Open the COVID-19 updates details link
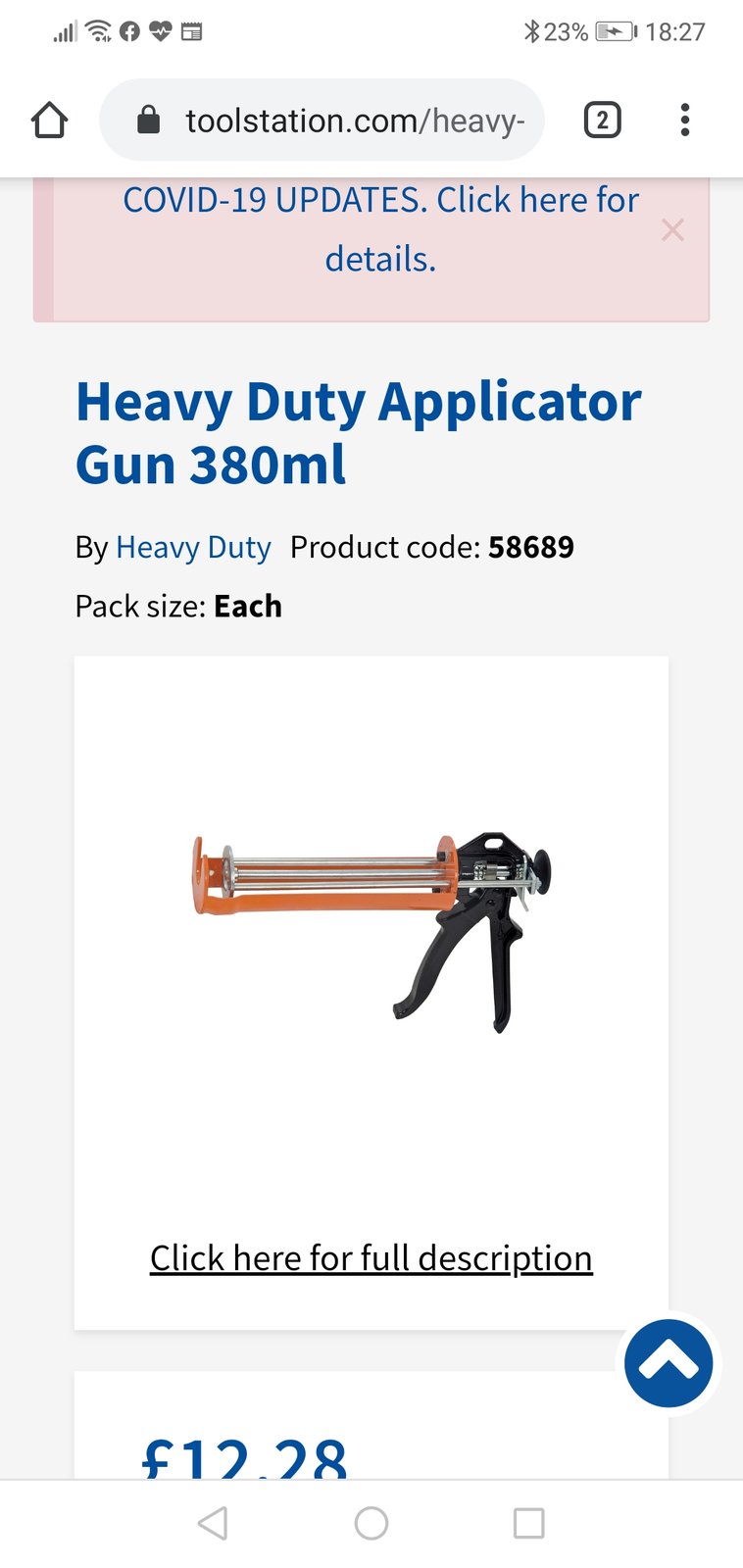The image size is (743, 1568). tap(380, 229)
